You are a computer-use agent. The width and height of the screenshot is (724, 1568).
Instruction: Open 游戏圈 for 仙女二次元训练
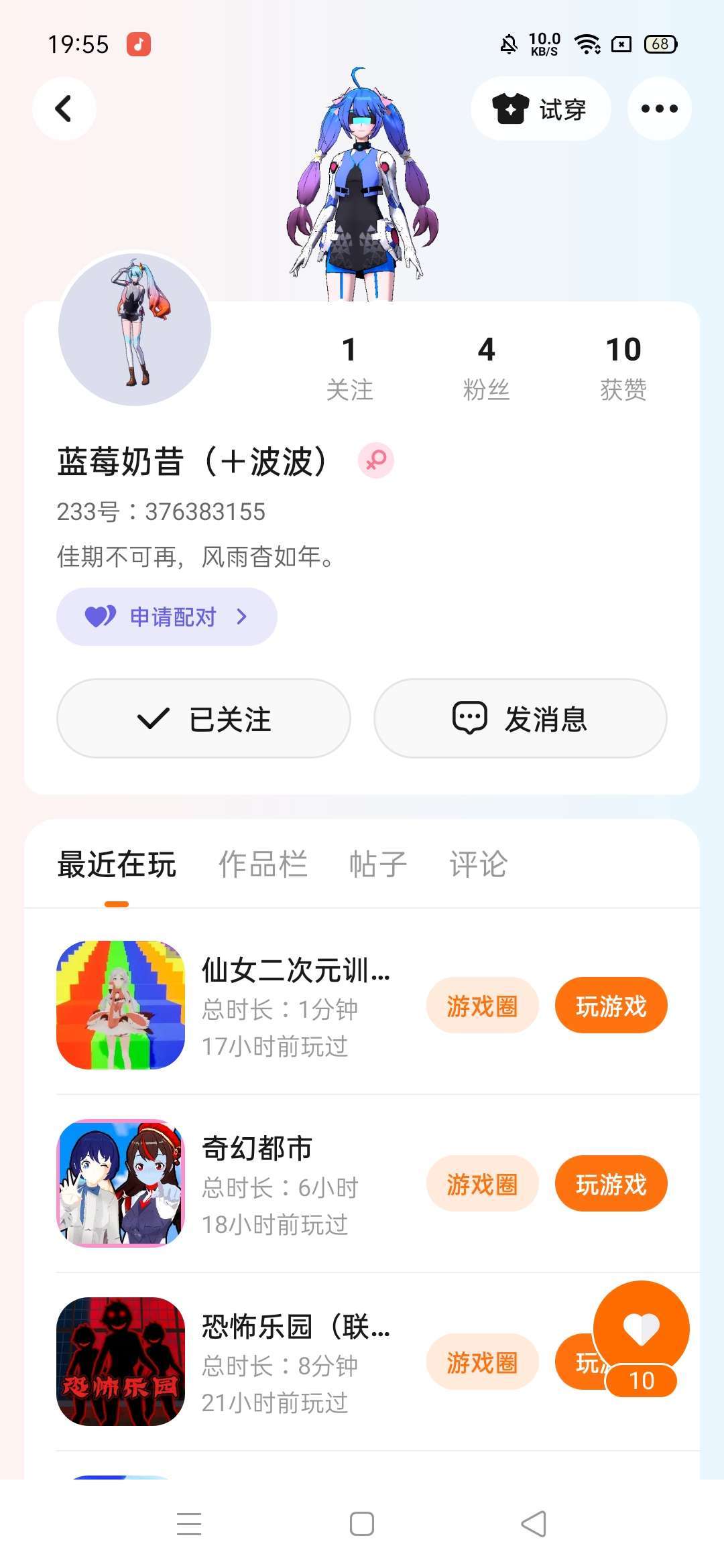coord(482,1006)
